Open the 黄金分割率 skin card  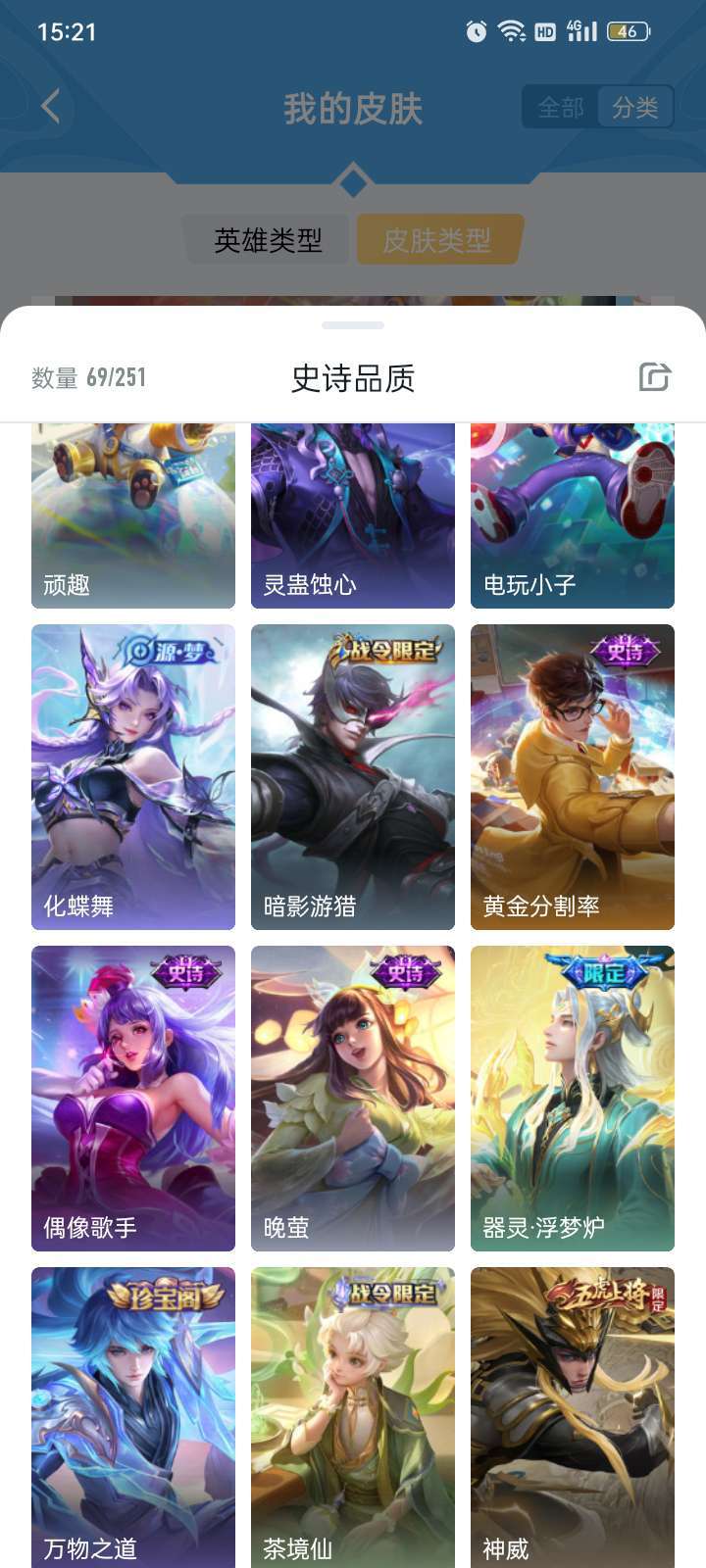(x=573, y=777)
